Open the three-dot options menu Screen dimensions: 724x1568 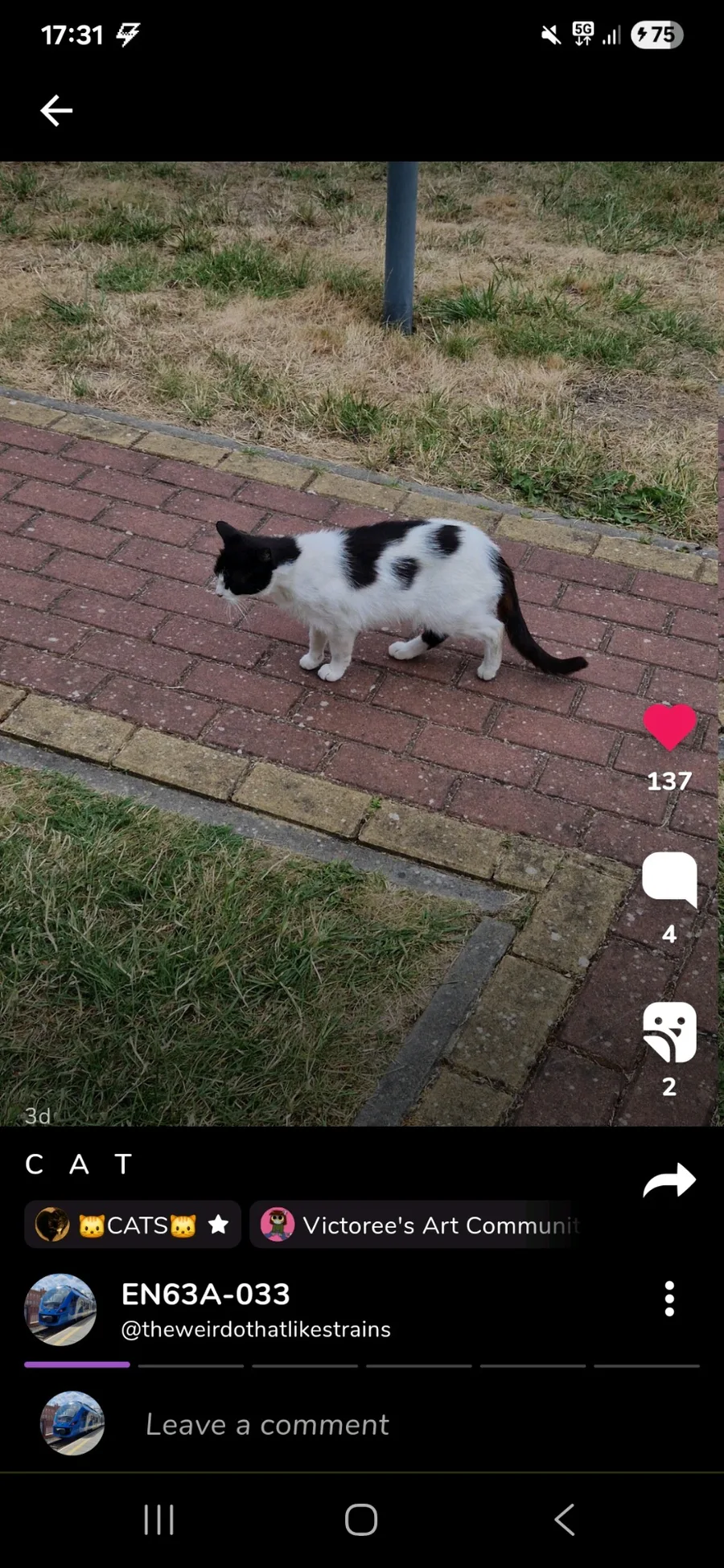(x=669, y=1299)
